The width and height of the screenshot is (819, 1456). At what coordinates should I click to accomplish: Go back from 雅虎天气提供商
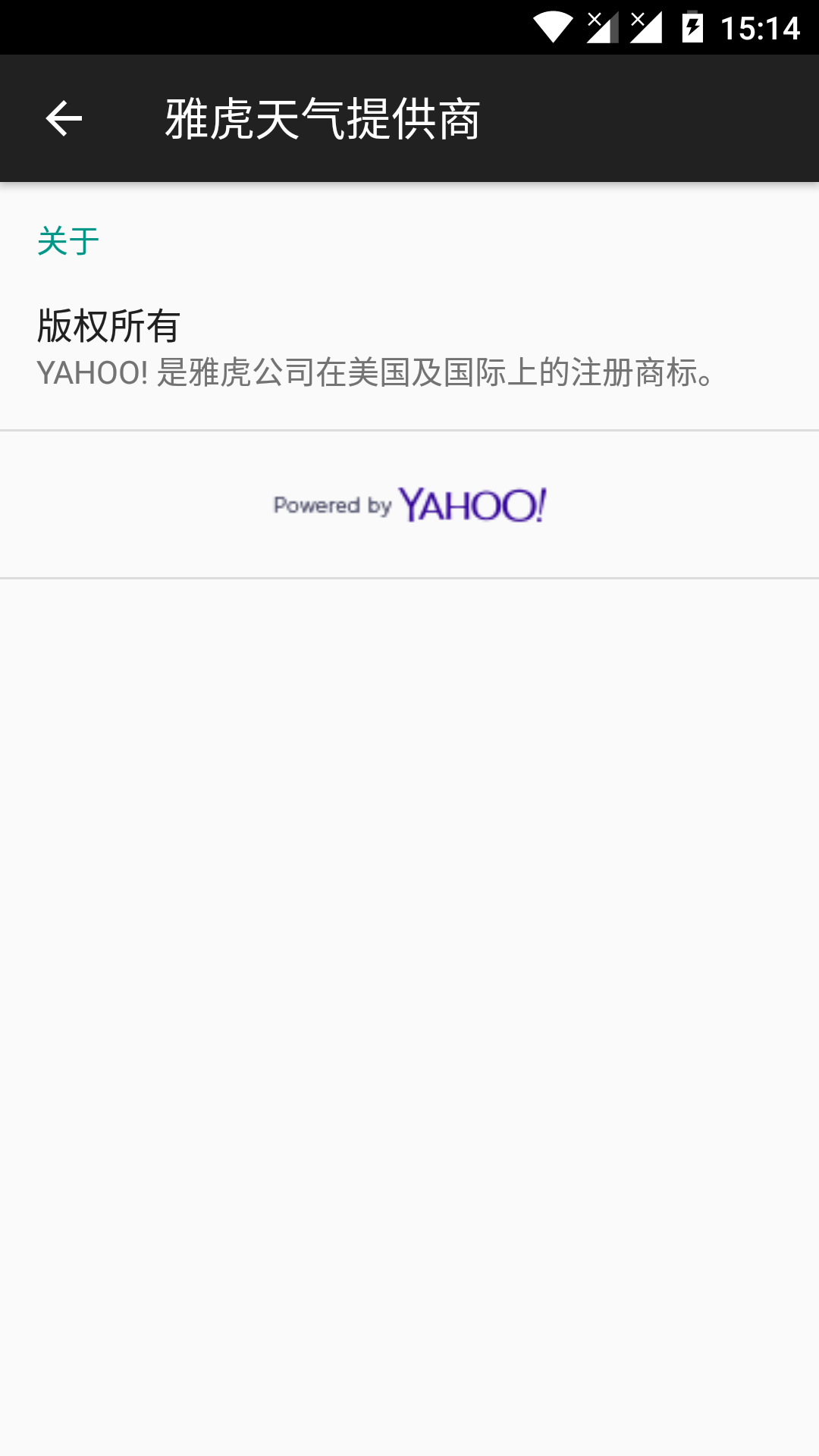point(64,119)
